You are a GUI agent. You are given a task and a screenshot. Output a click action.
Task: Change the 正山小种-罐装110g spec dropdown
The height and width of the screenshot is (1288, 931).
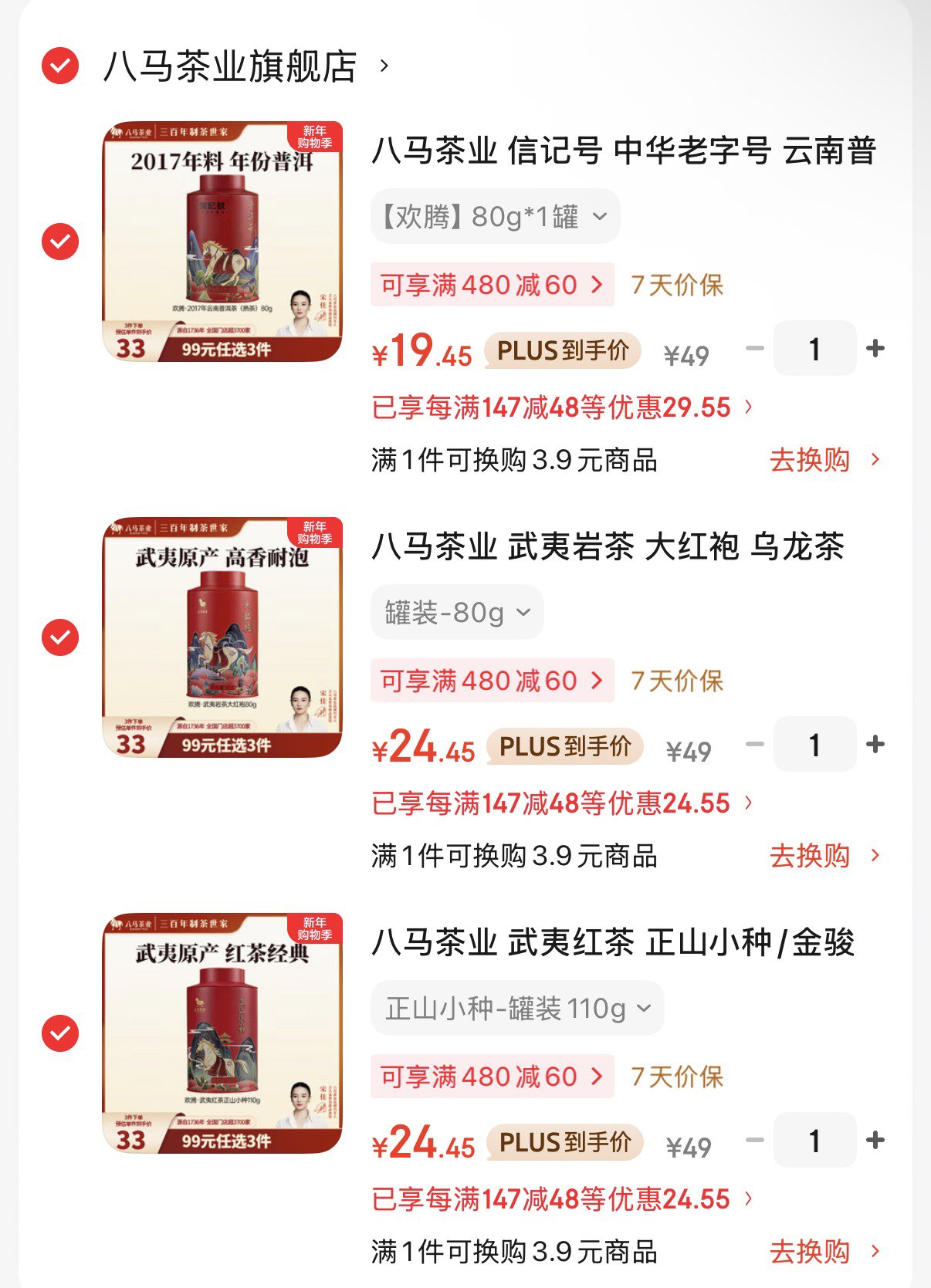click(x=517, y=1009)
